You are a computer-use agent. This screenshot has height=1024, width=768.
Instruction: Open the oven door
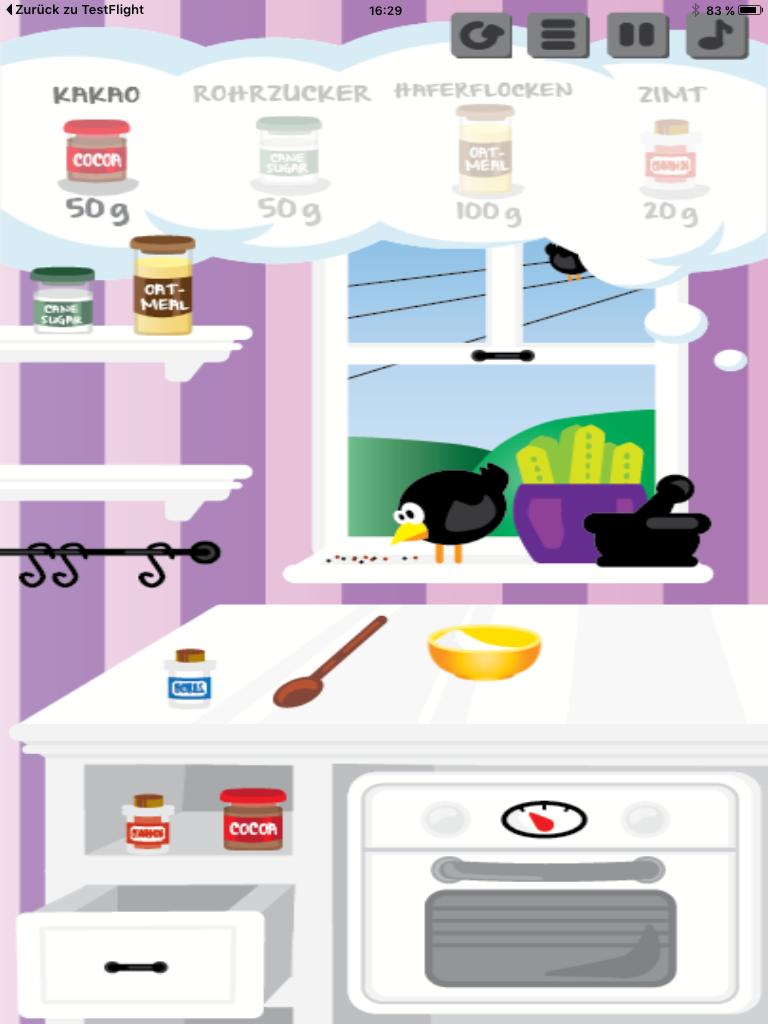pos(549,870)
